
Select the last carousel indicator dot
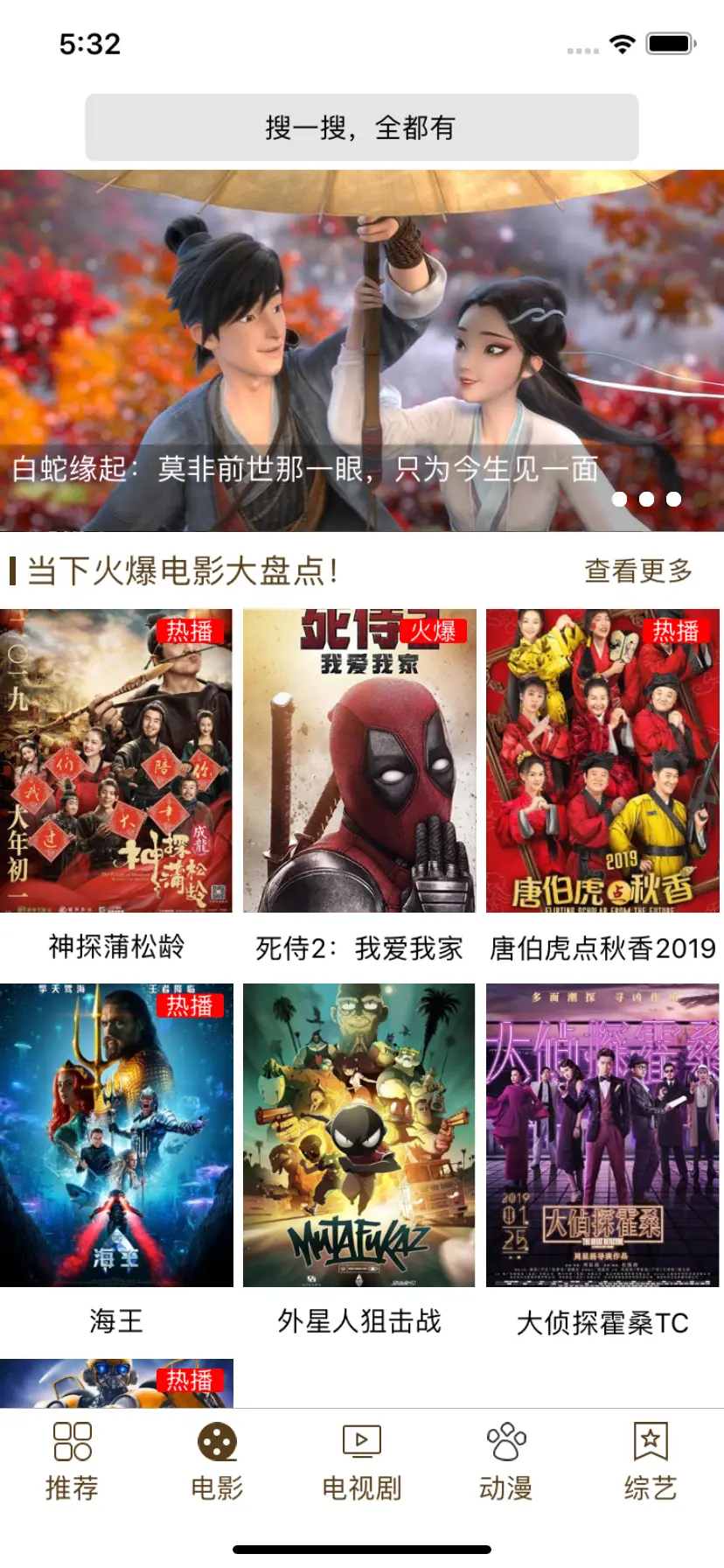click(675, 499)
